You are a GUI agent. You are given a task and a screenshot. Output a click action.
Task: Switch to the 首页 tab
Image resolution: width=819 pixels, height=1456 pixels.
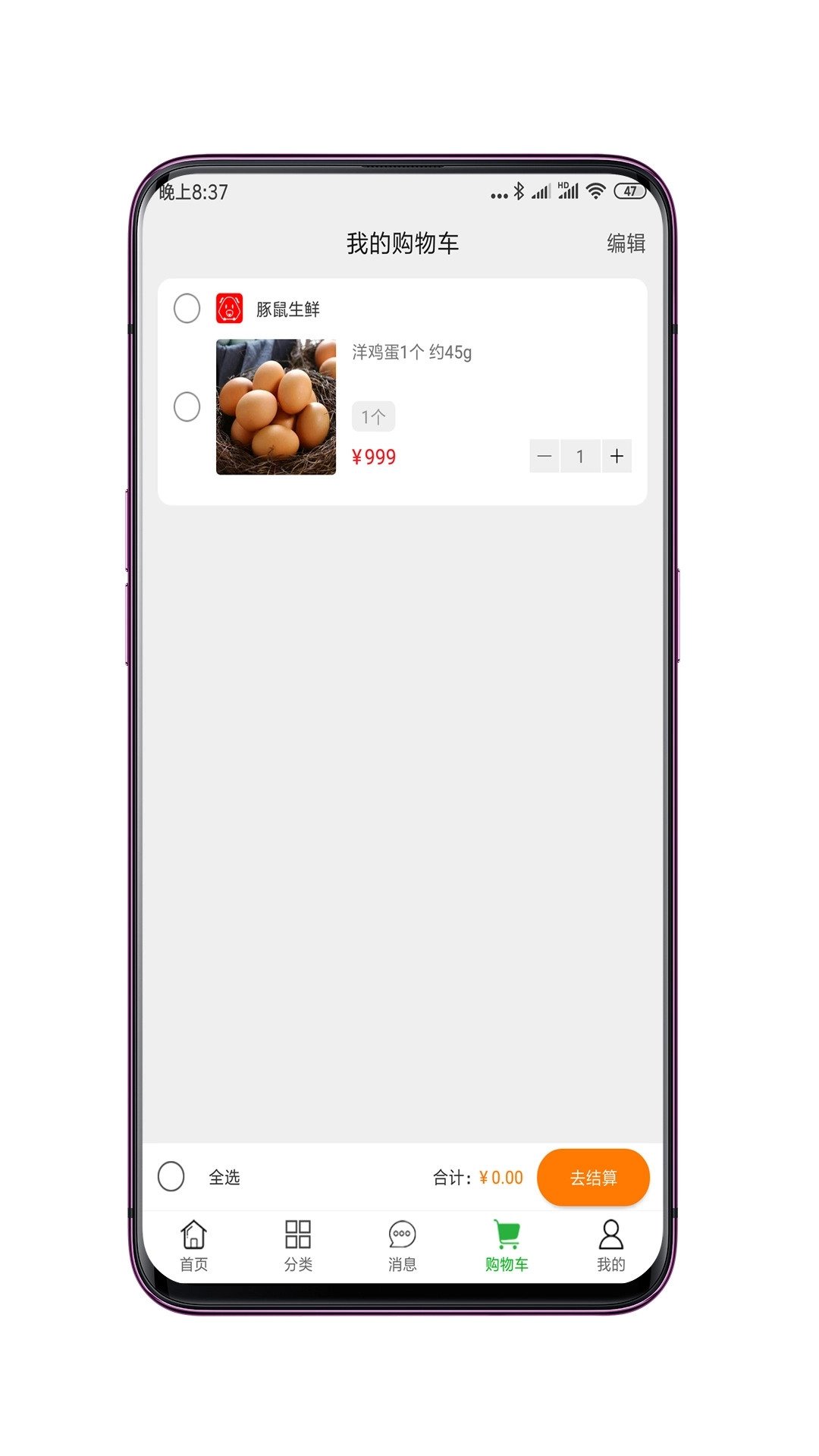click(x=193, y=1245)
